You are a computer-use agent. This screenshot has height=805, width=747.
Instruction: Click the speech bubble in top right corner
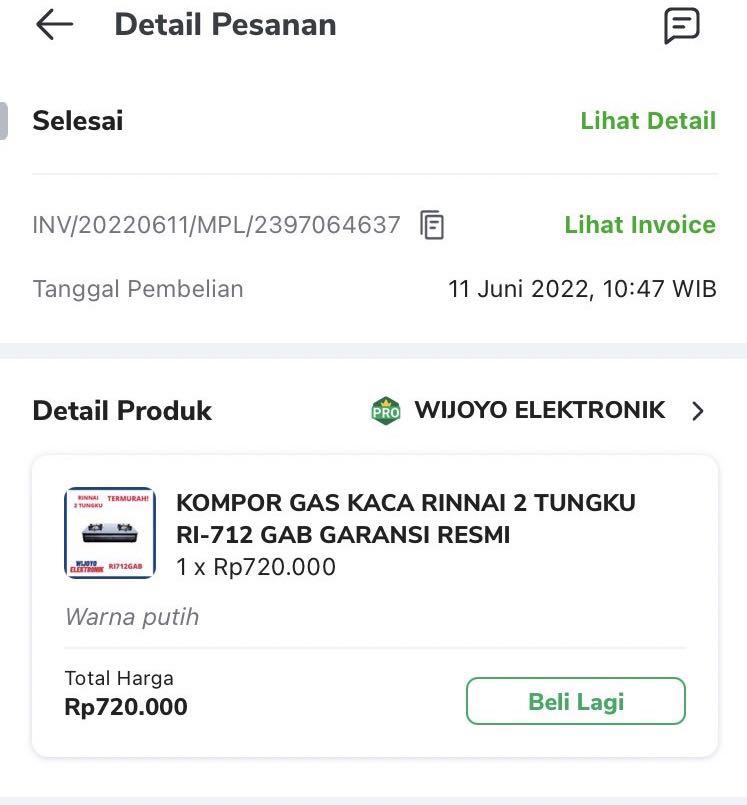682,26
